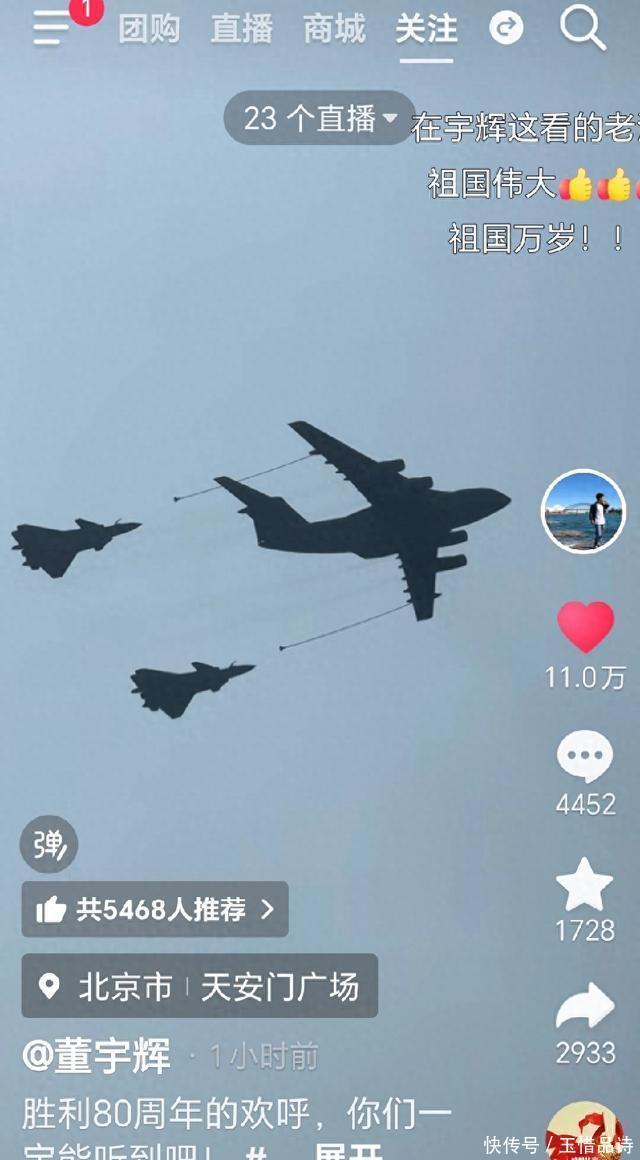Image resolution: width=640 pixels, height=1160 pixels.
Task: Favorite the video with the star icon
Action: (x=585, y=885)
